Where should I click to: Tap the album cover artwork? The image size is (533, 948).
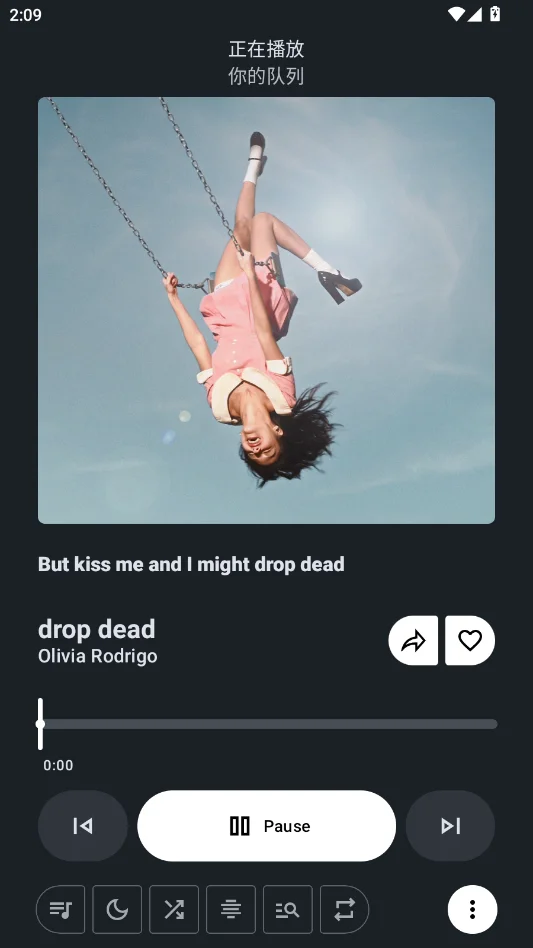pos(266,310)
